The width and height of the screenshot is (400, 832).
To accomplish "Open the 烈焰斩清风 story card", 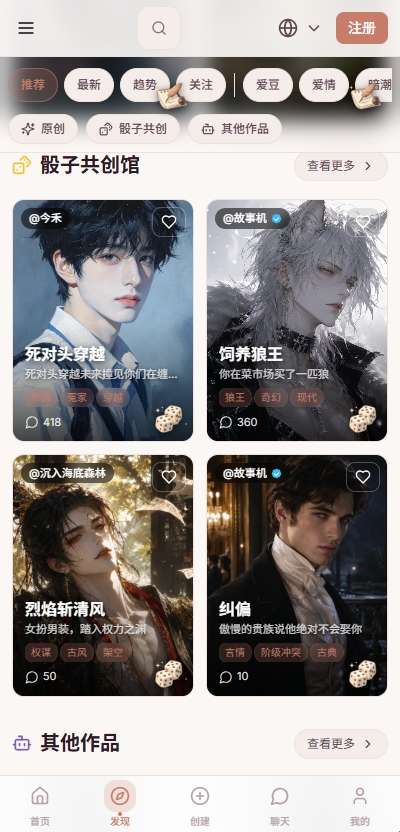I will [103, 575].
